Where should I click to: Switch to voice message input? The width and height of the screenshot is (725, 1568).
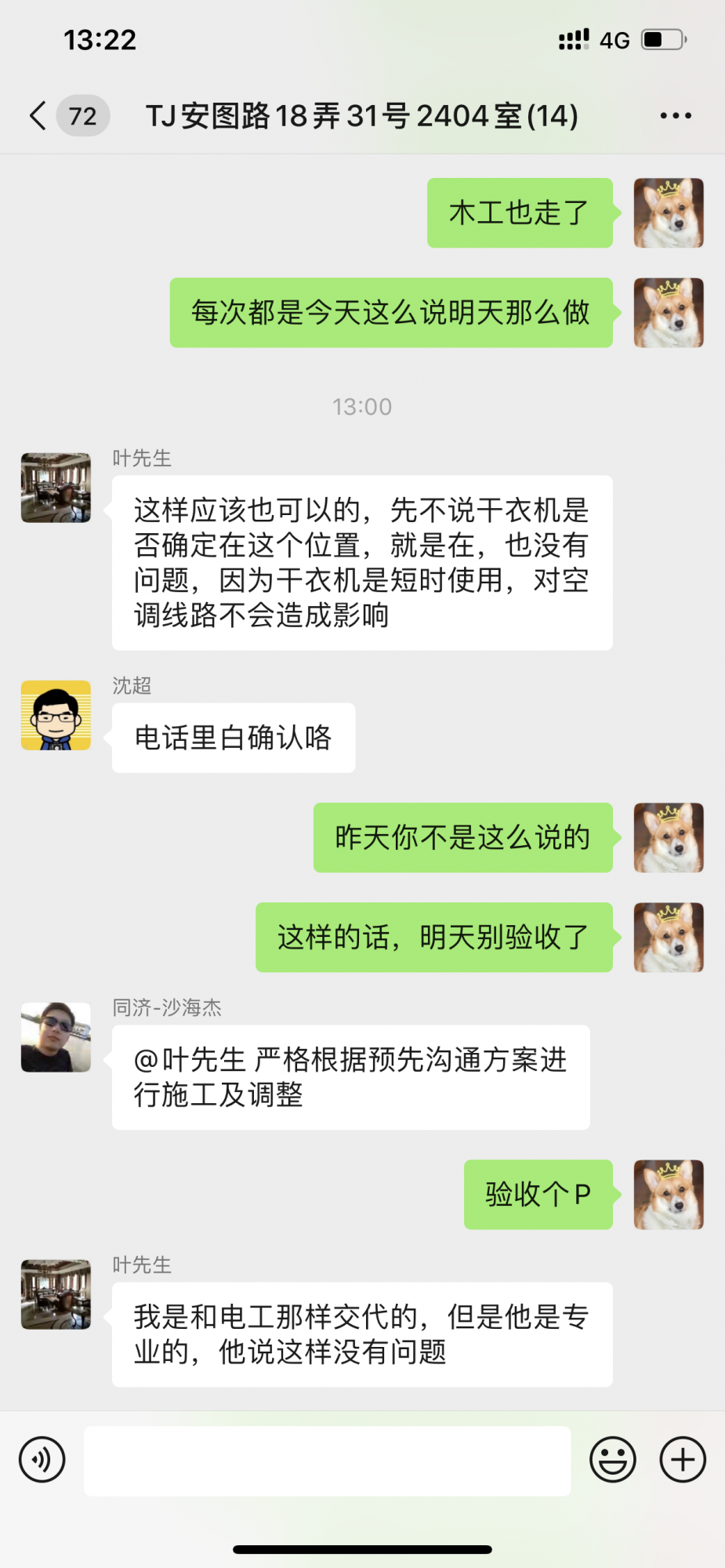42,1460
